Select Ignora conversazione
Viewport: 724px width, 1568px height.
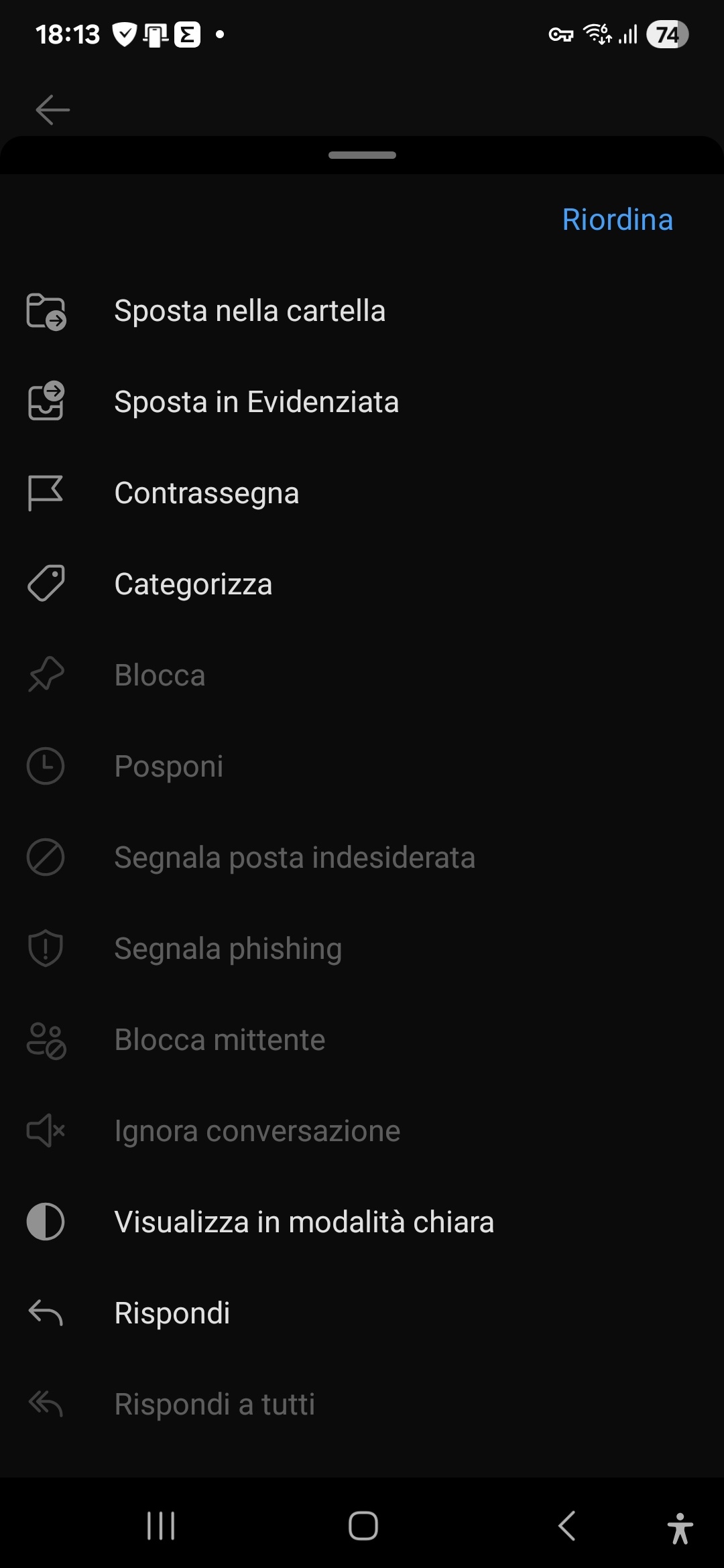click(362, 1131)
